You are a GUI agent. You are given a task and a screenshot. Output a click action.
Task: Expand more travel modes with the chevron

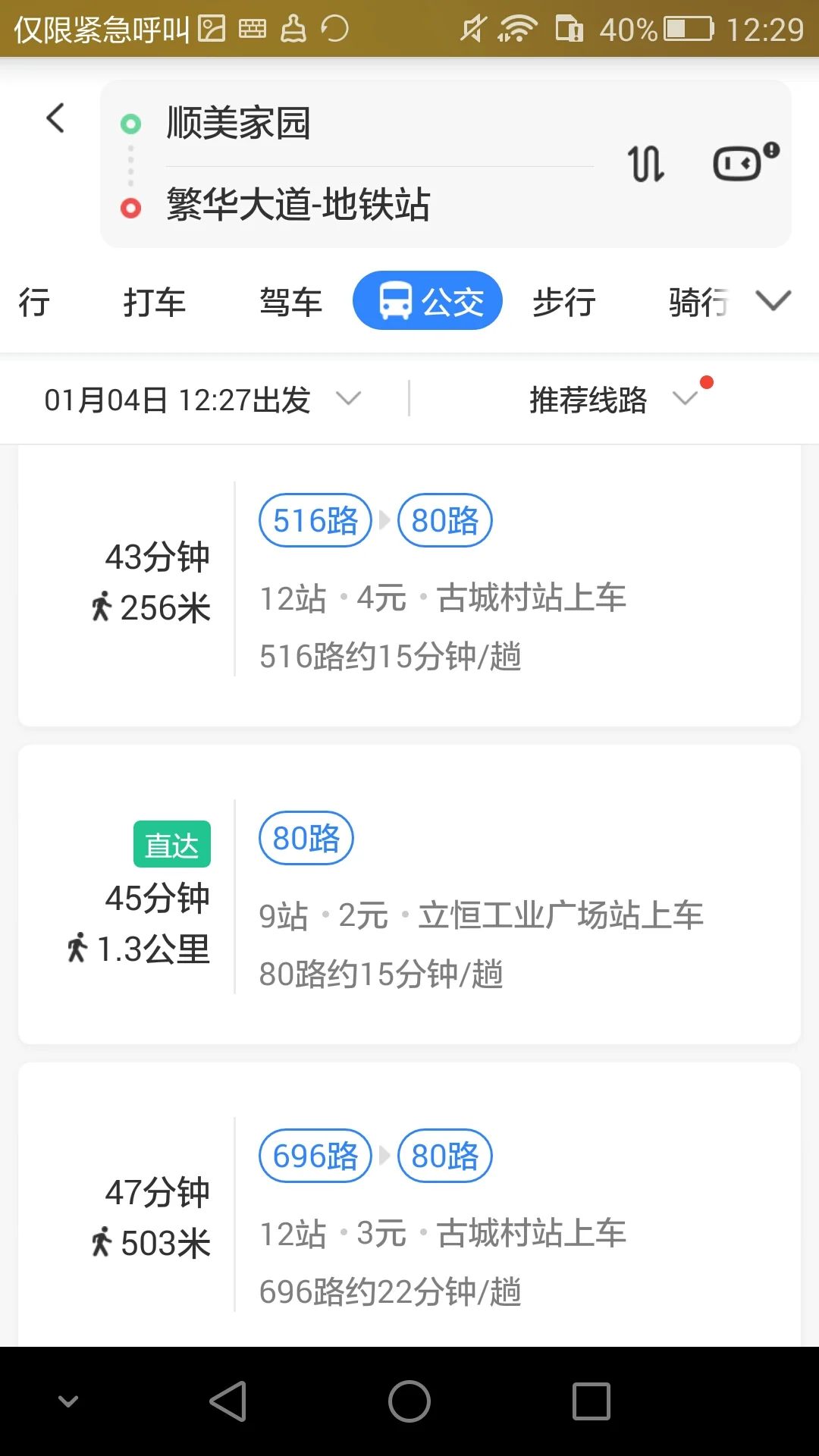click(772, 302)
